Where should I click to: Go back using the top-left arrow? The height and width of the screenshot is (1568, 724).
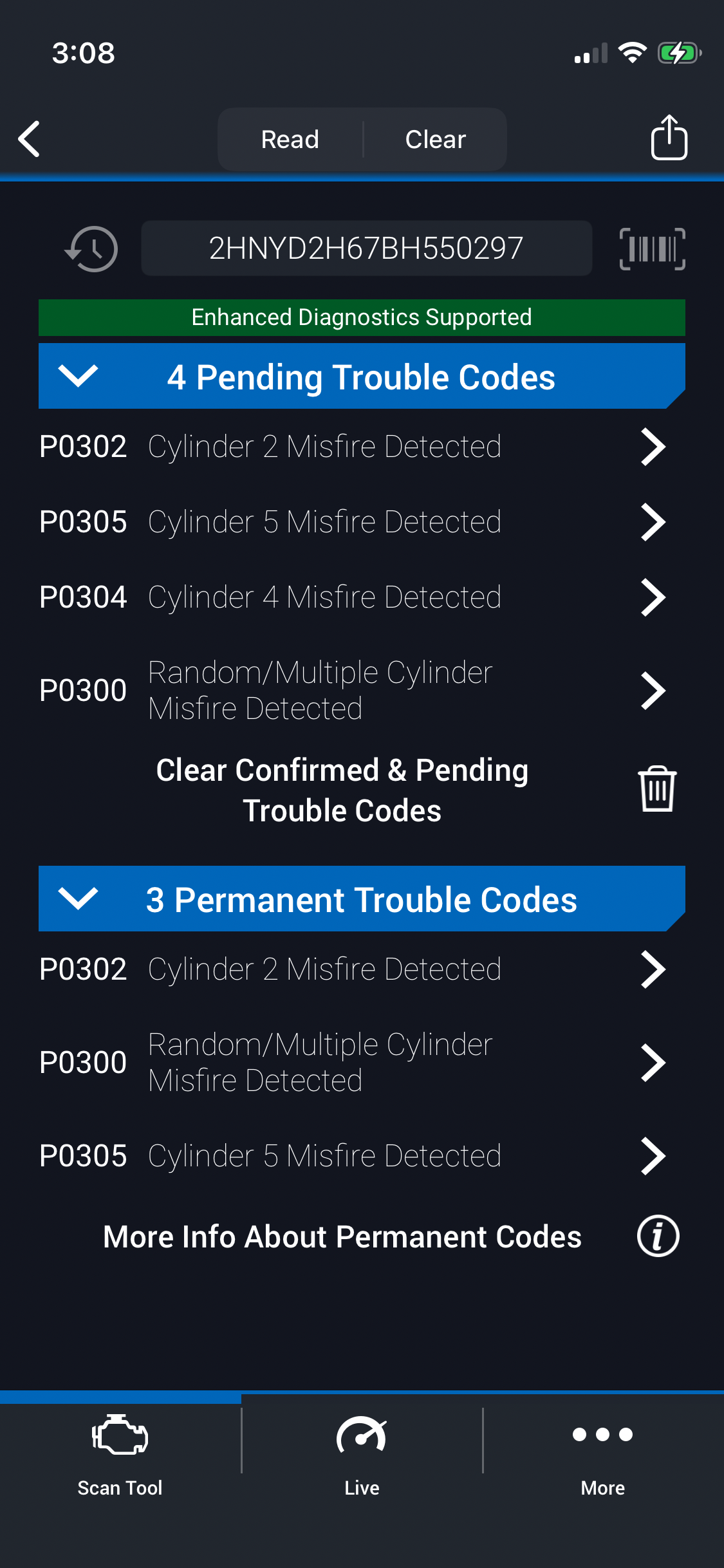coord(30,139)
